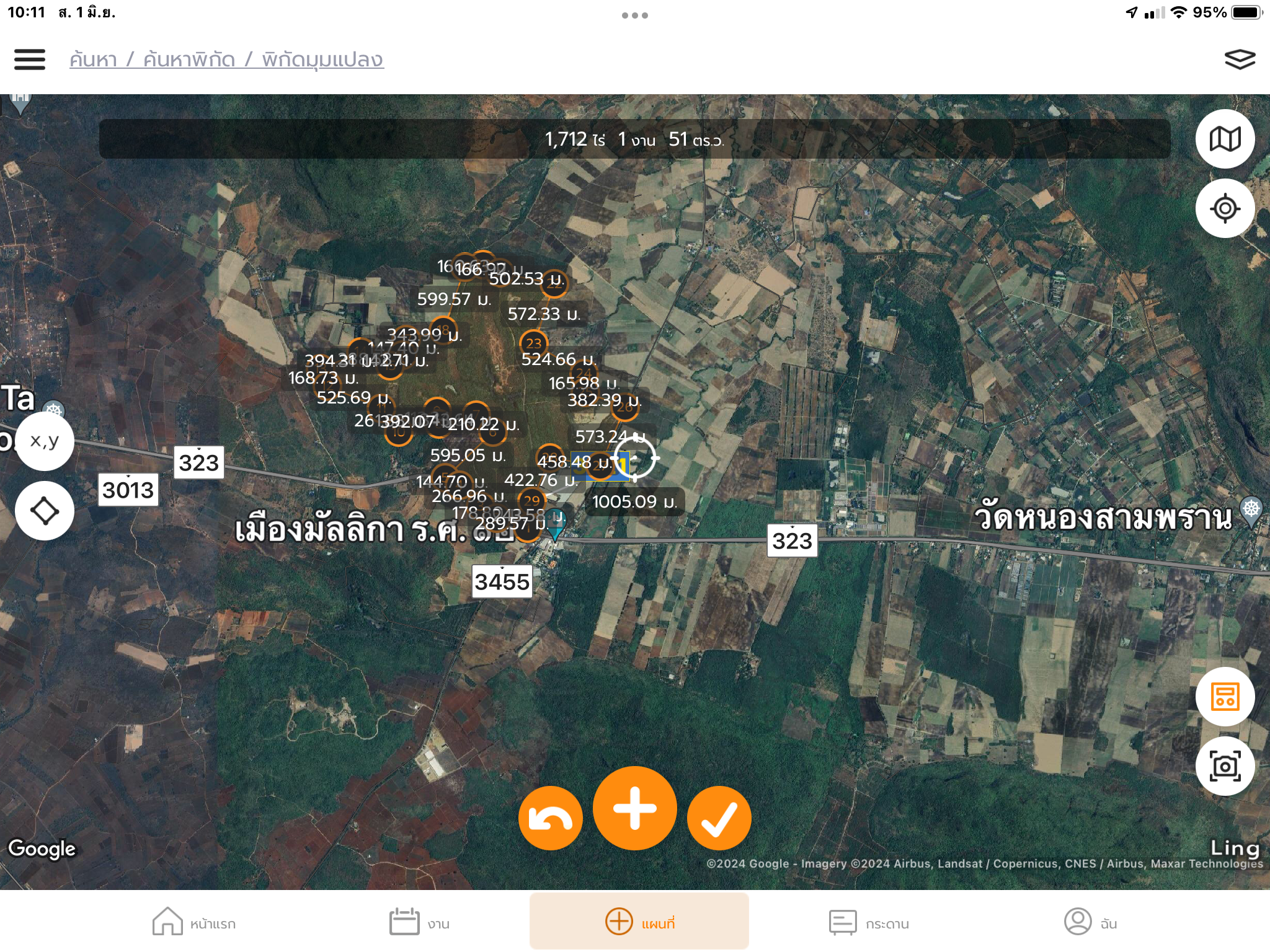Open the ค้นหา / ค้นหาพิกัด / พิกัดมุมแปลง link
This screenshot has width=1270, height=952.
pyautogui.click(x=226, y=59)
